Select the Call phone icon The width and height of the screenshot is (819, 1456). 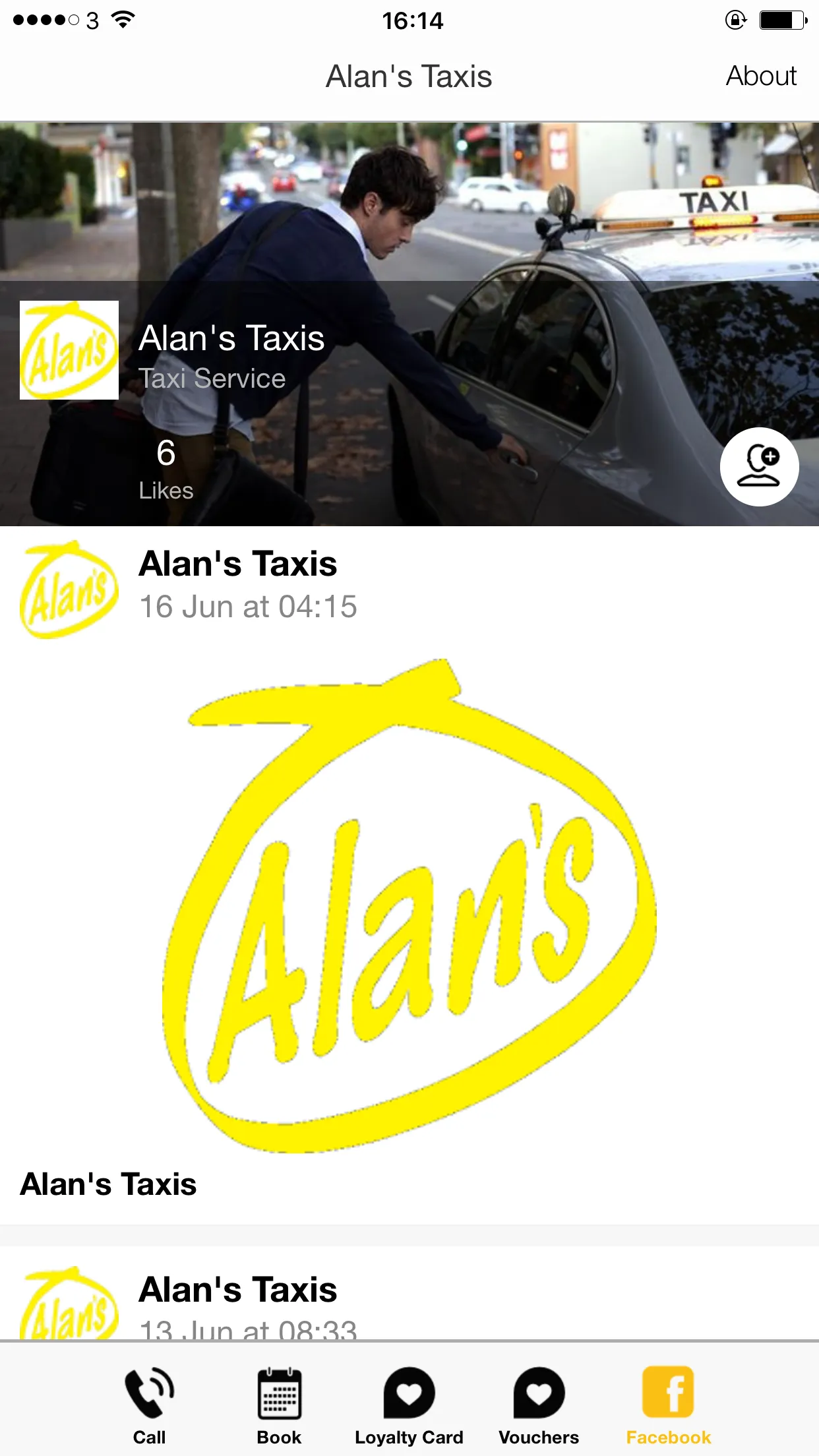coord(149,1388)
